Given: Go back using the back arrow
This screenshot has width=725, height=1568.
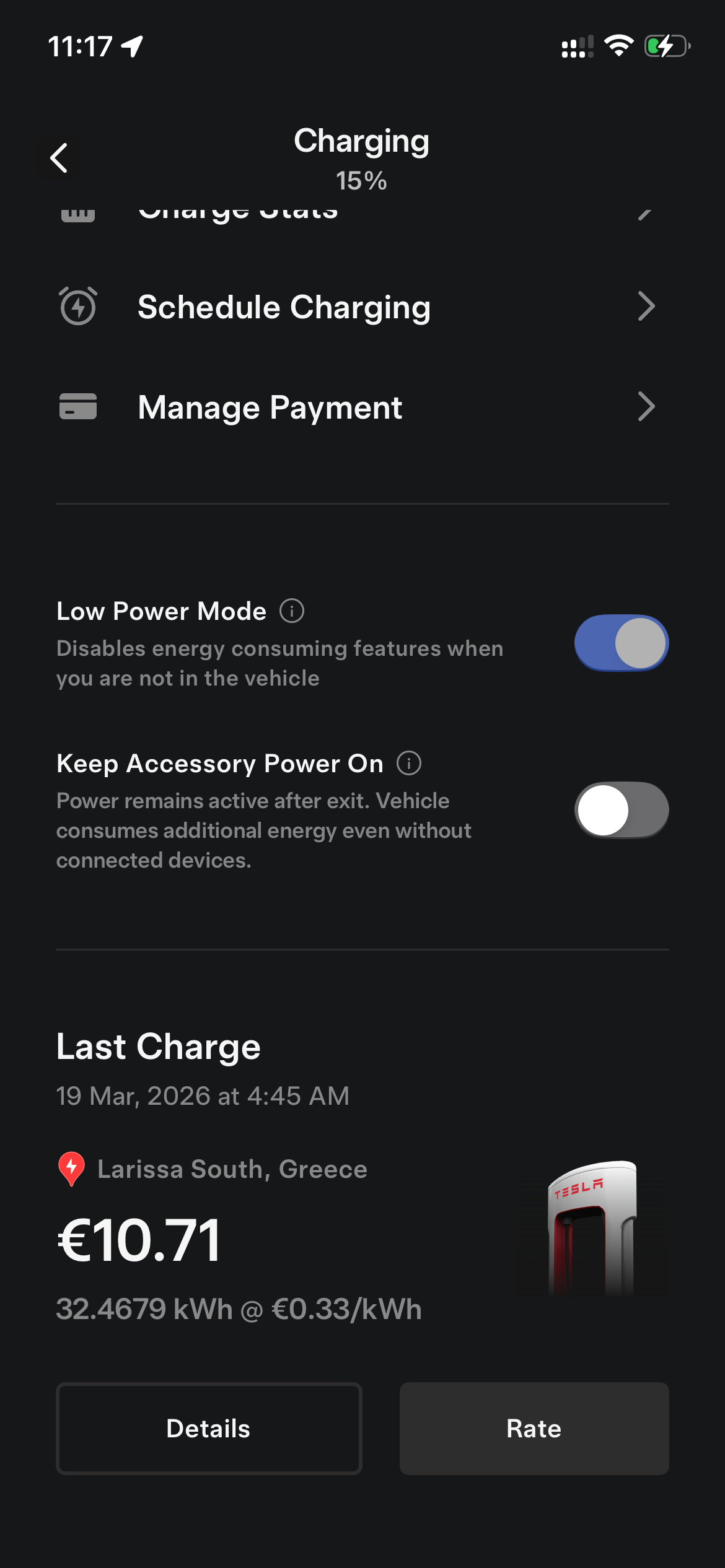Looking at the screenshot, I should [x=59, y=158].
